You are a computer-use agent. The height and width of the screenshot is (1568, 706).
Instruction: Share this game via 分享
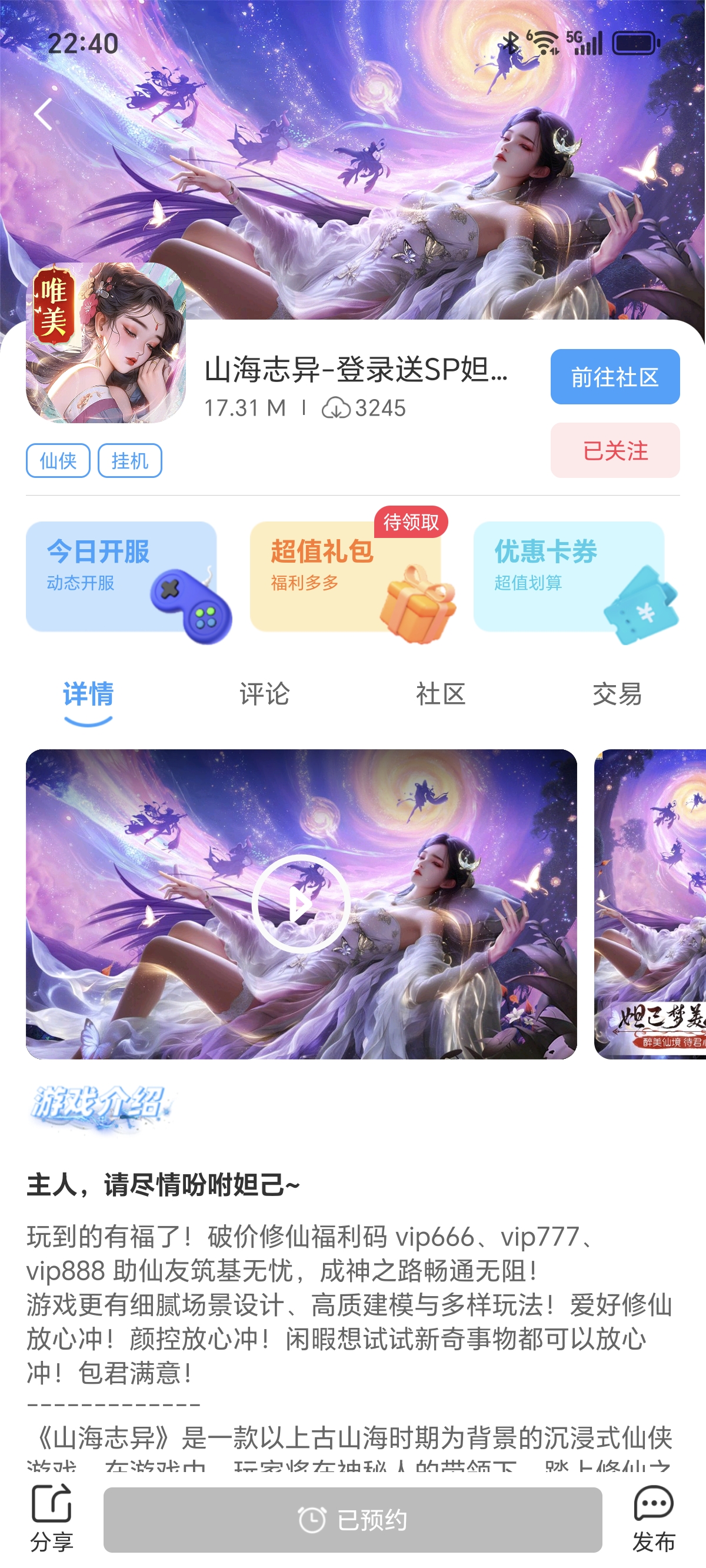(52, 1518)
